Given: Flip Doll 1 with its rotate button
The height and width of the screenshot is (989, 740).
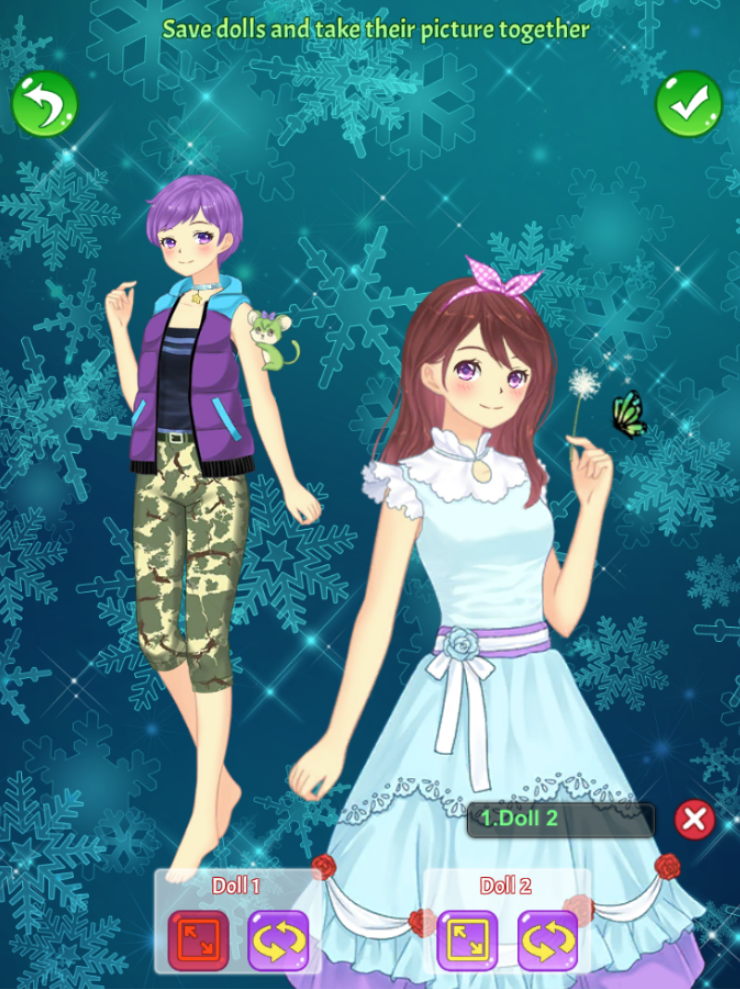Looking at the screenshot, I should [x=278, y=940].
